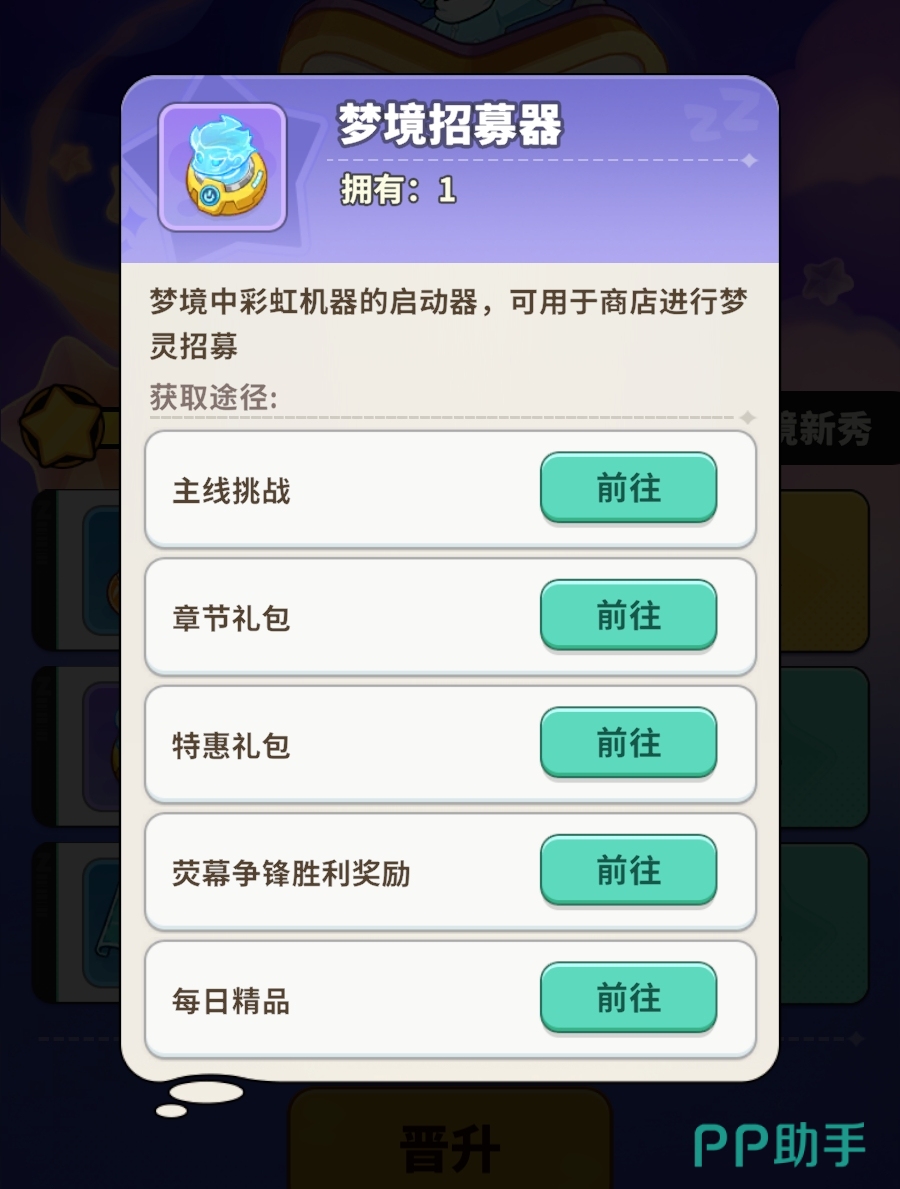
Task: Select 前往 for 特惠礼包
Action: coord(628,743)
